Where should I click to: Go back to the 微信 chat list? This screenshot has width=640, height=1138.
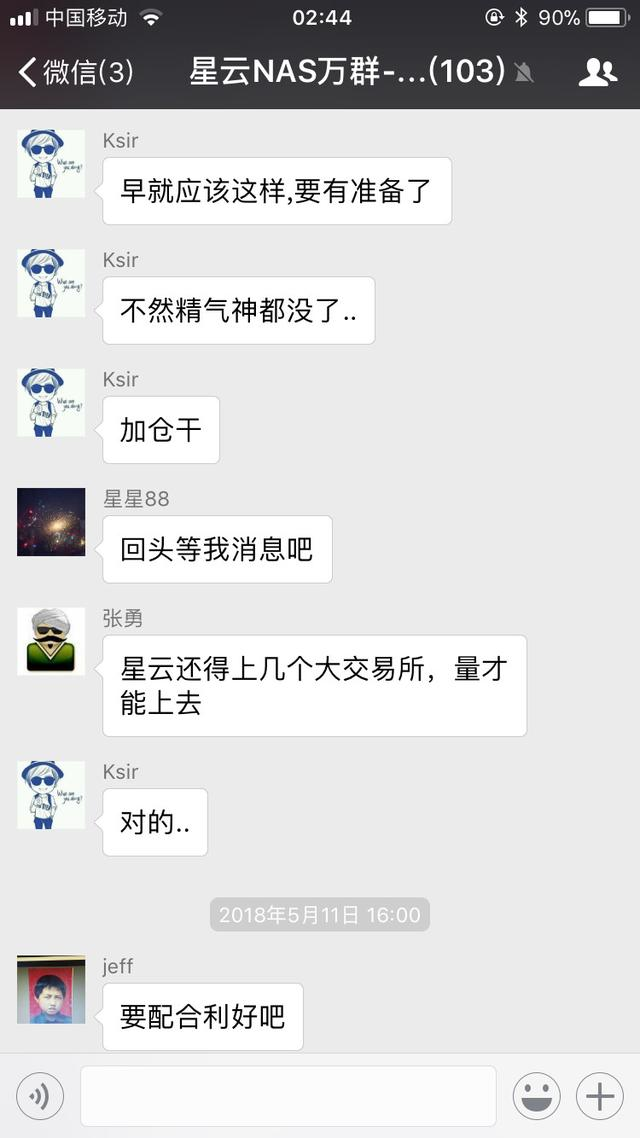click(x=75, y=72)
